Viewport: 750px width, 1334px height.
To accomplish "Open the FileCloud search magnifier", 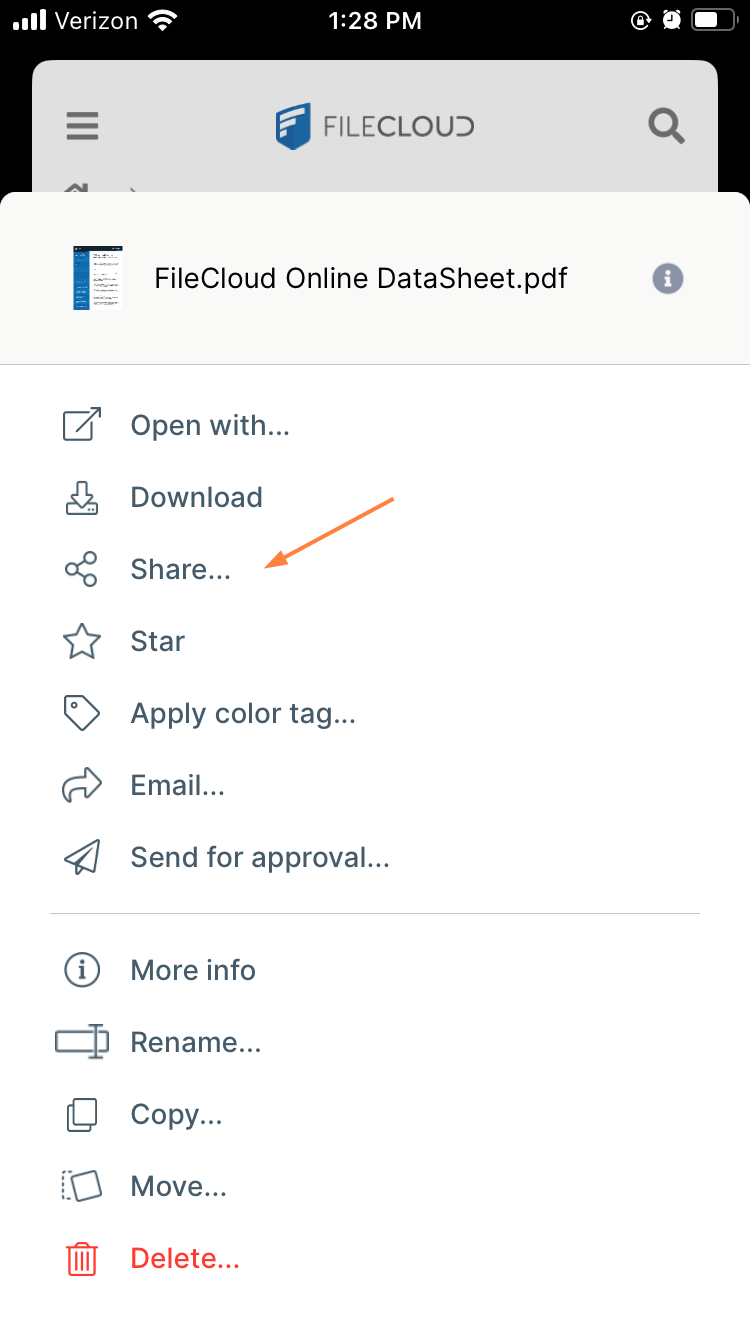I will coord(665,126).
